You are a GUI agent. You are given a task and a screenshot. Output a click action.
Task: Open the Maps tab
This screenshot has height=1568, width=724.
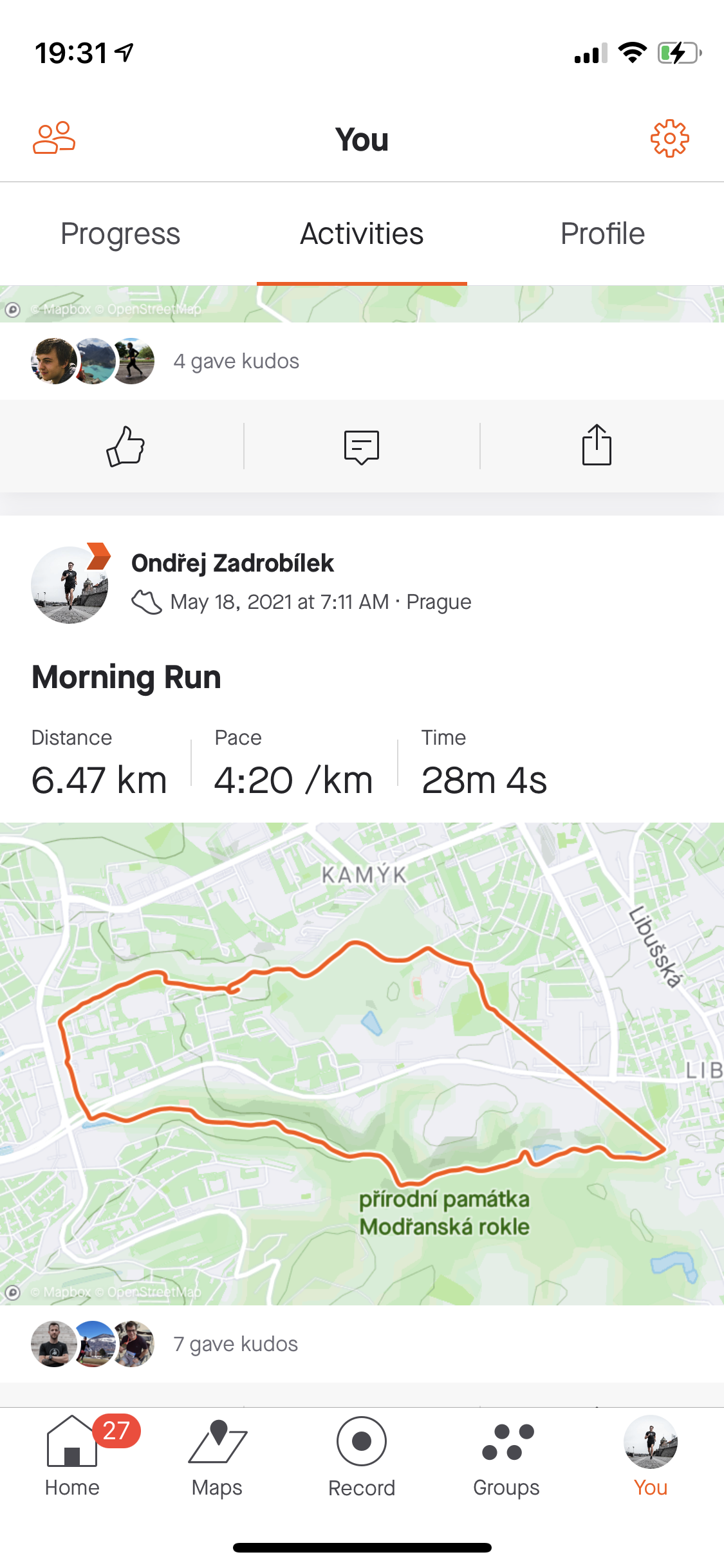click(217, 1459)
